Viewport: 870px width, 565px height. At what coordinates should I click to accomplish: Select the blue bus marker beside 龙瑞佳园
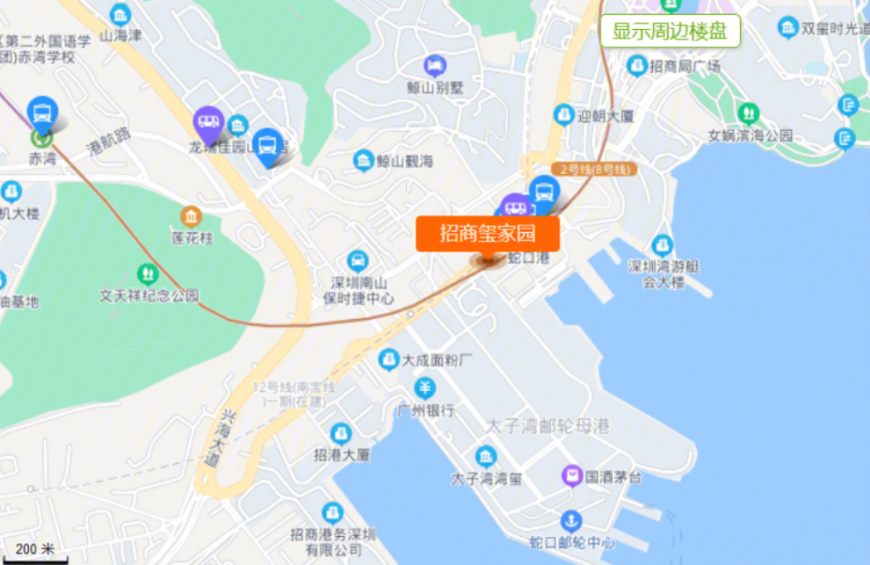point(267,146)
